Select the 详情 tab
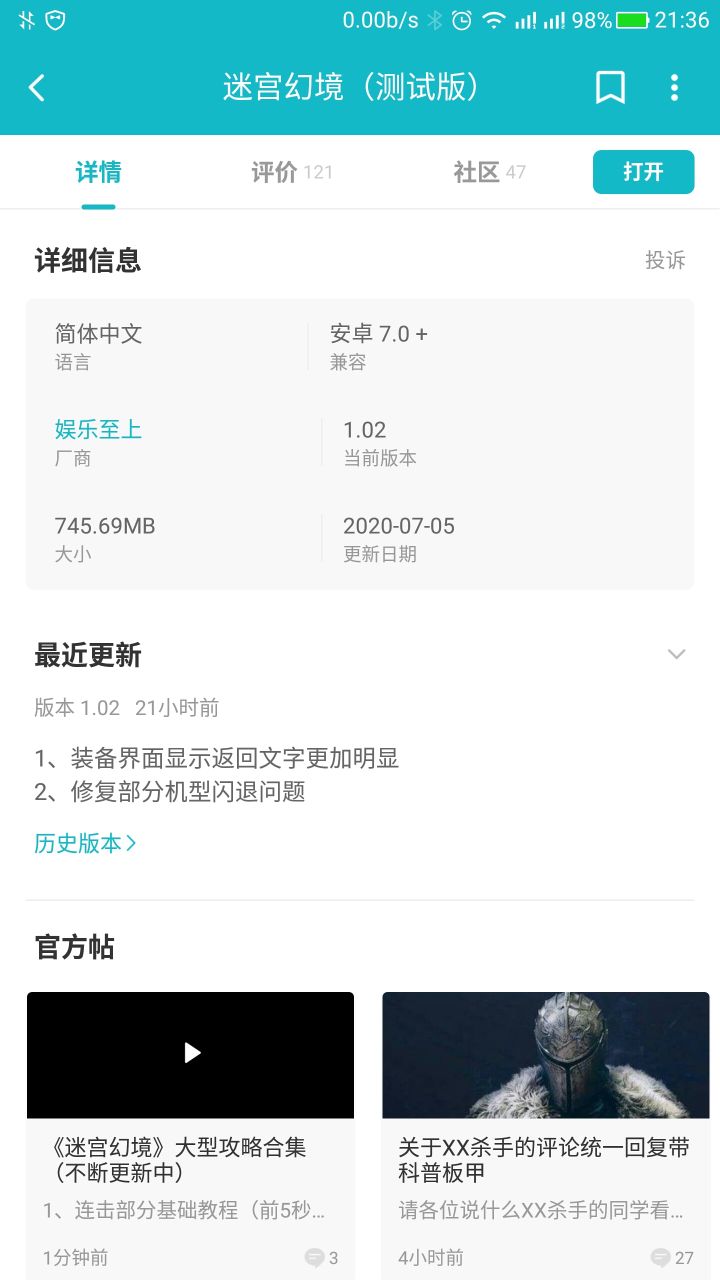Screen dimensions: 720x1280 coord(97,171)
